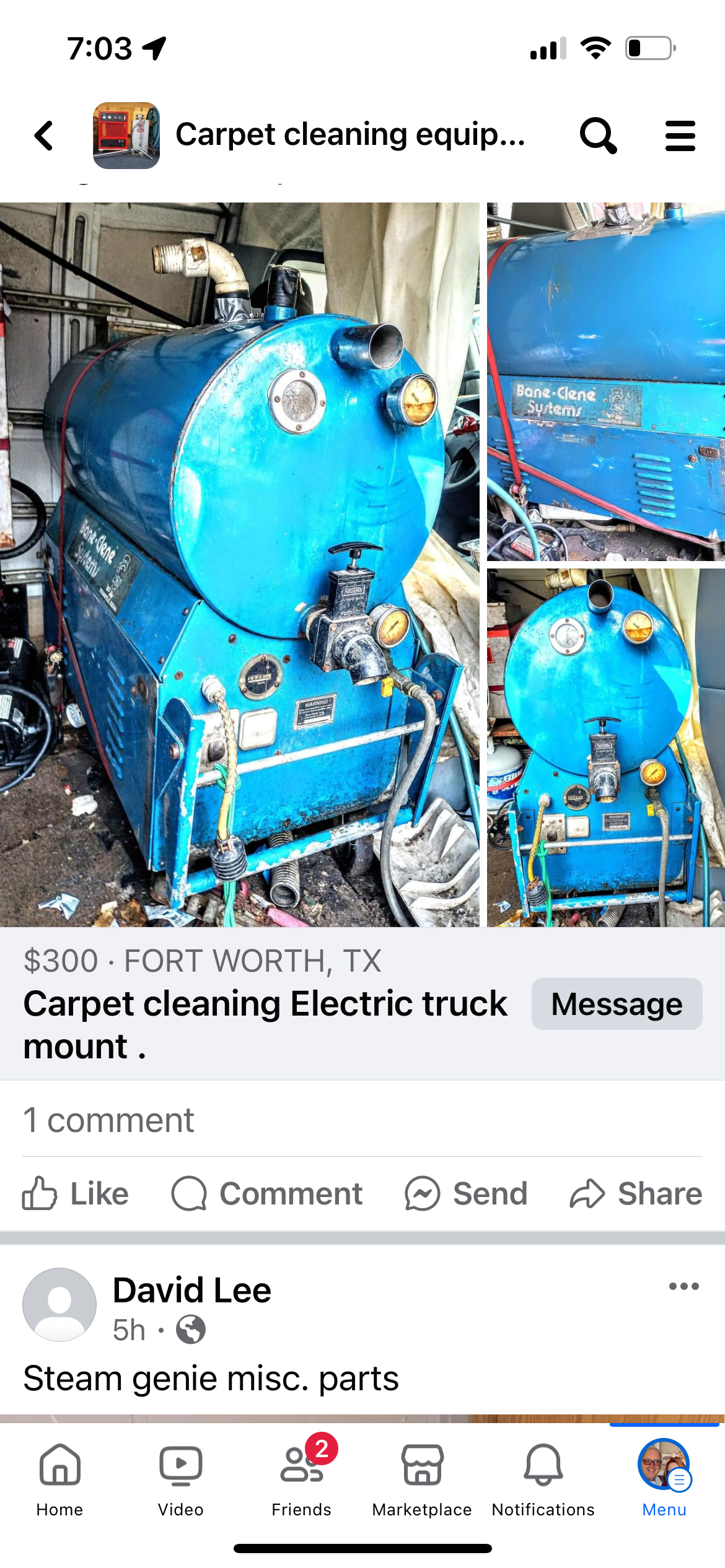
Task: Share the truck mount listing
Action: coord(636,1193)
